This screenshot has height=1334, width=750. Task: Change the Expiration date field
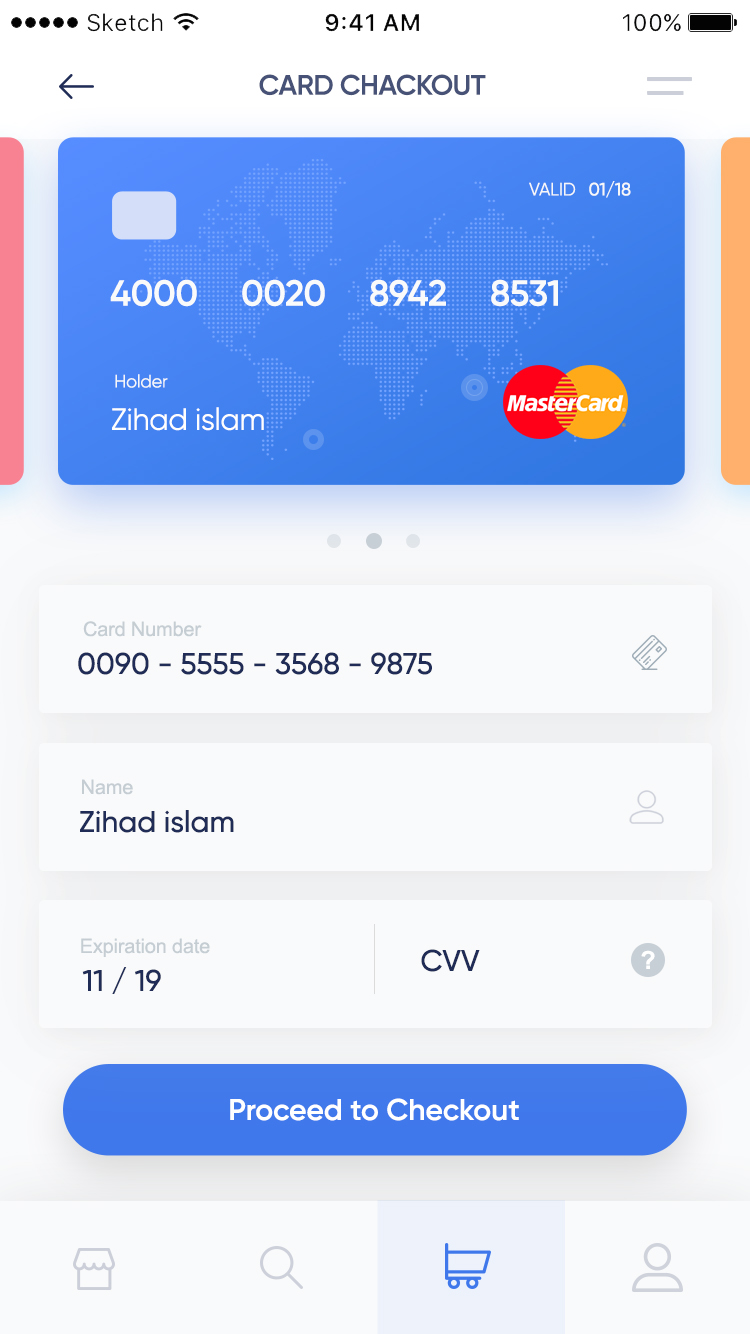(207, 964)
